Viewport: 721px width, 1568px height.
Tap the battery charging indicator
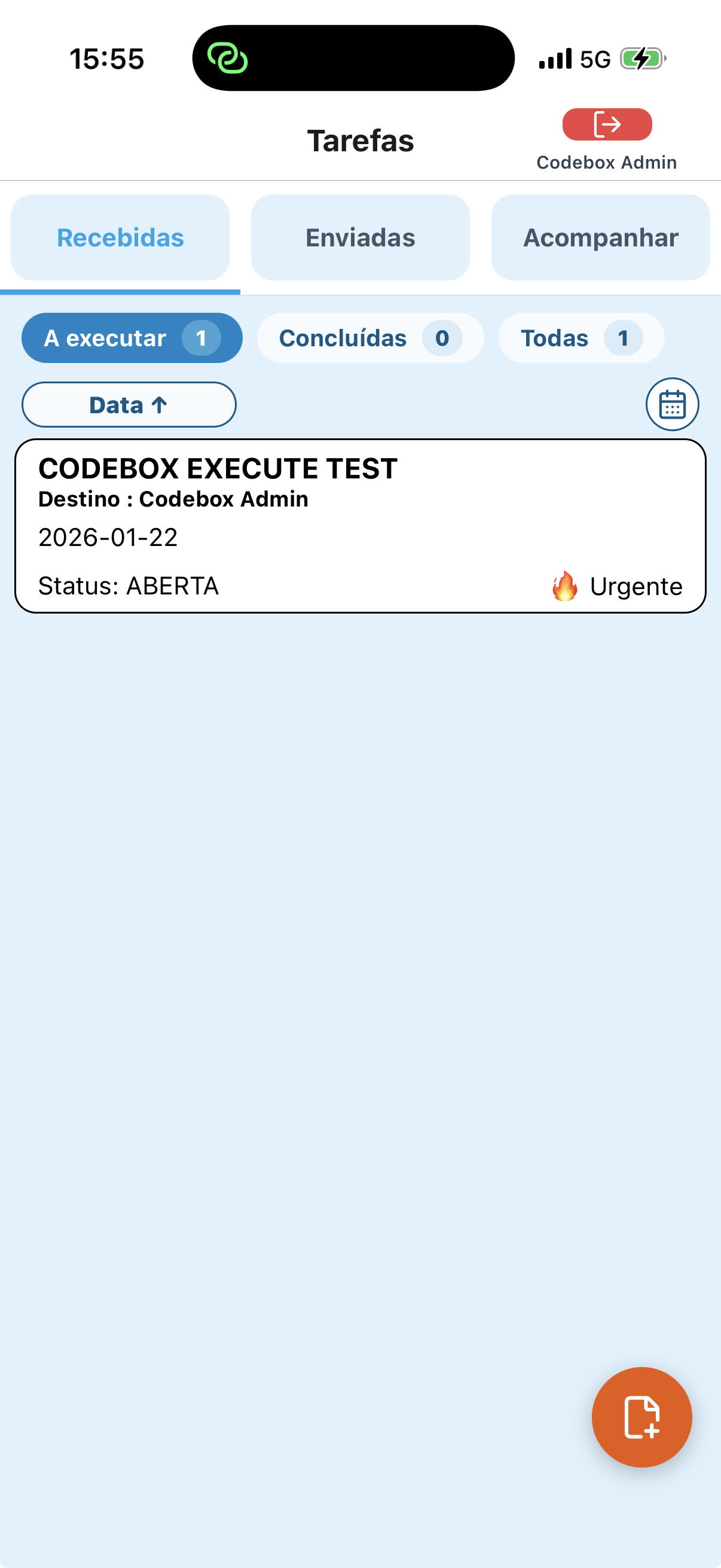(641, 59)
